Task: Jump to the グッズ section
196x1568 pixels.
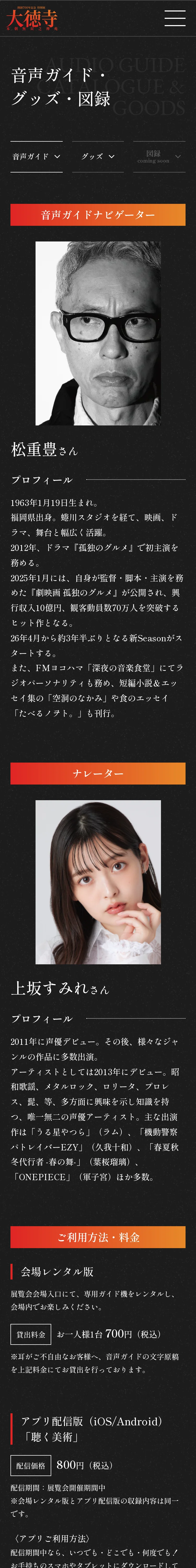Action: (98, 157)
